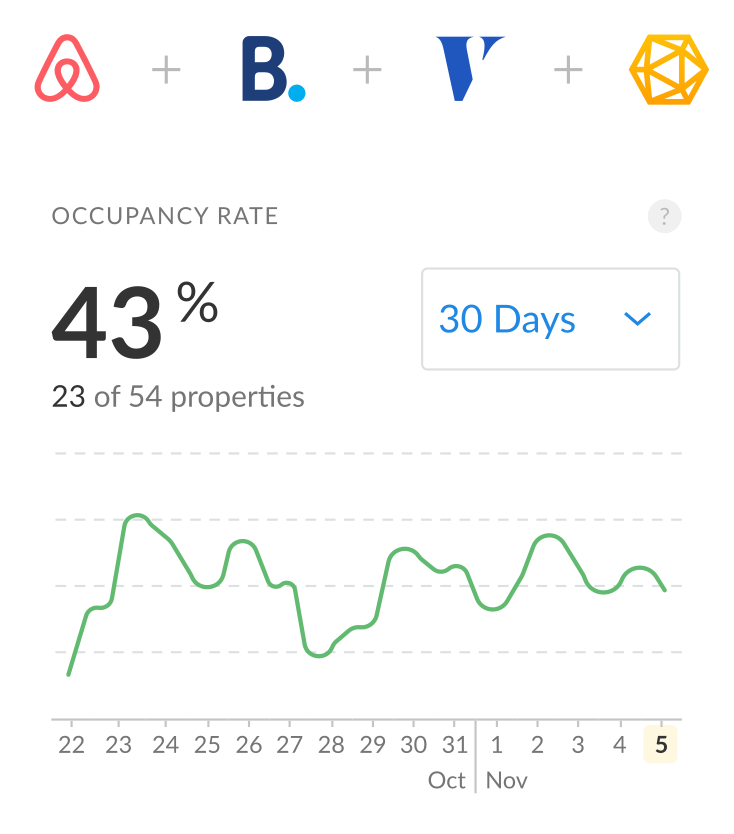Viewport: 734px width, 834px height.
Task: Select the gold icosahedron channel logo
Action: coord(668,69)
